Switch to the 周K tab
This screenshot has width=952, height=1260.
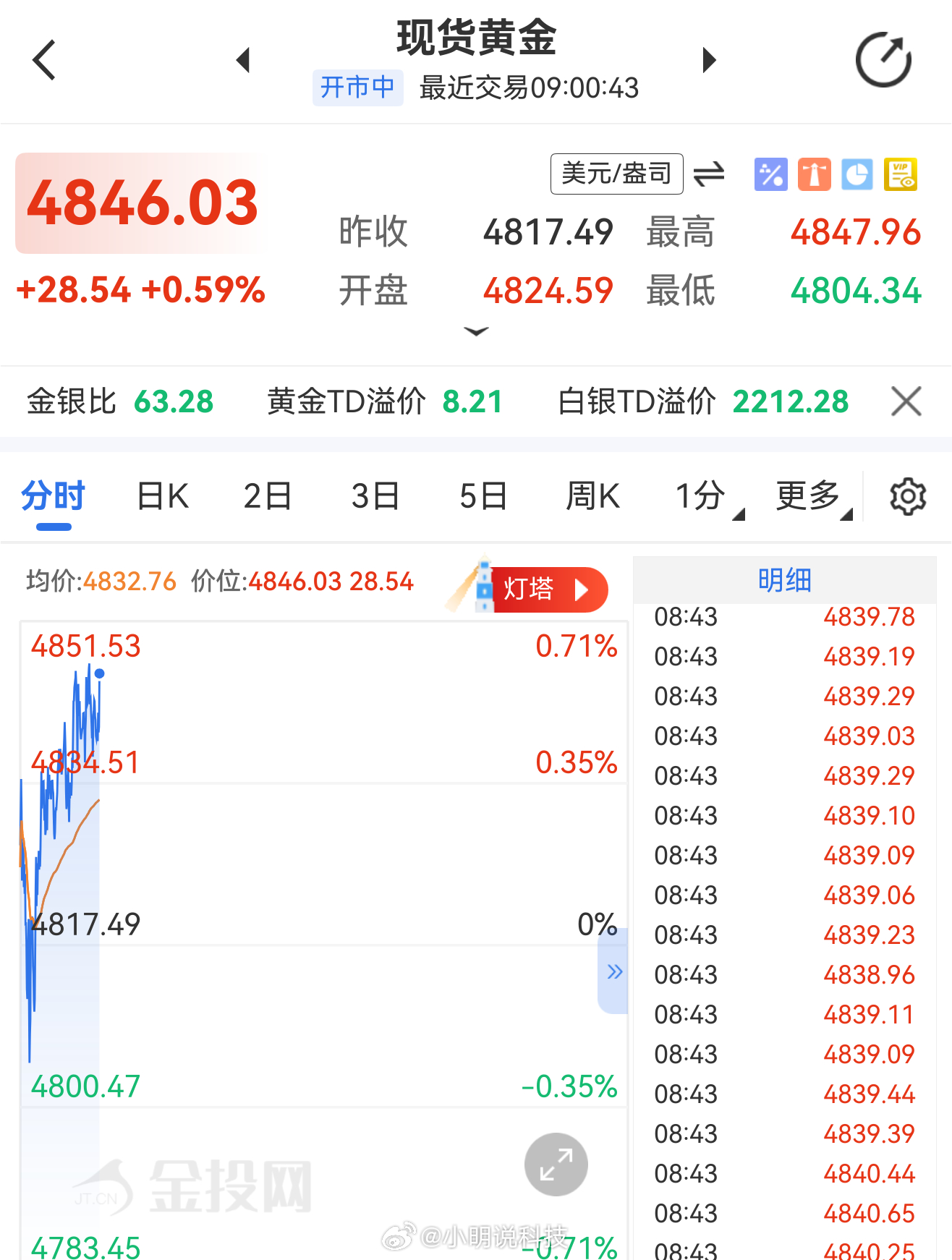click(x=592, y=496)
